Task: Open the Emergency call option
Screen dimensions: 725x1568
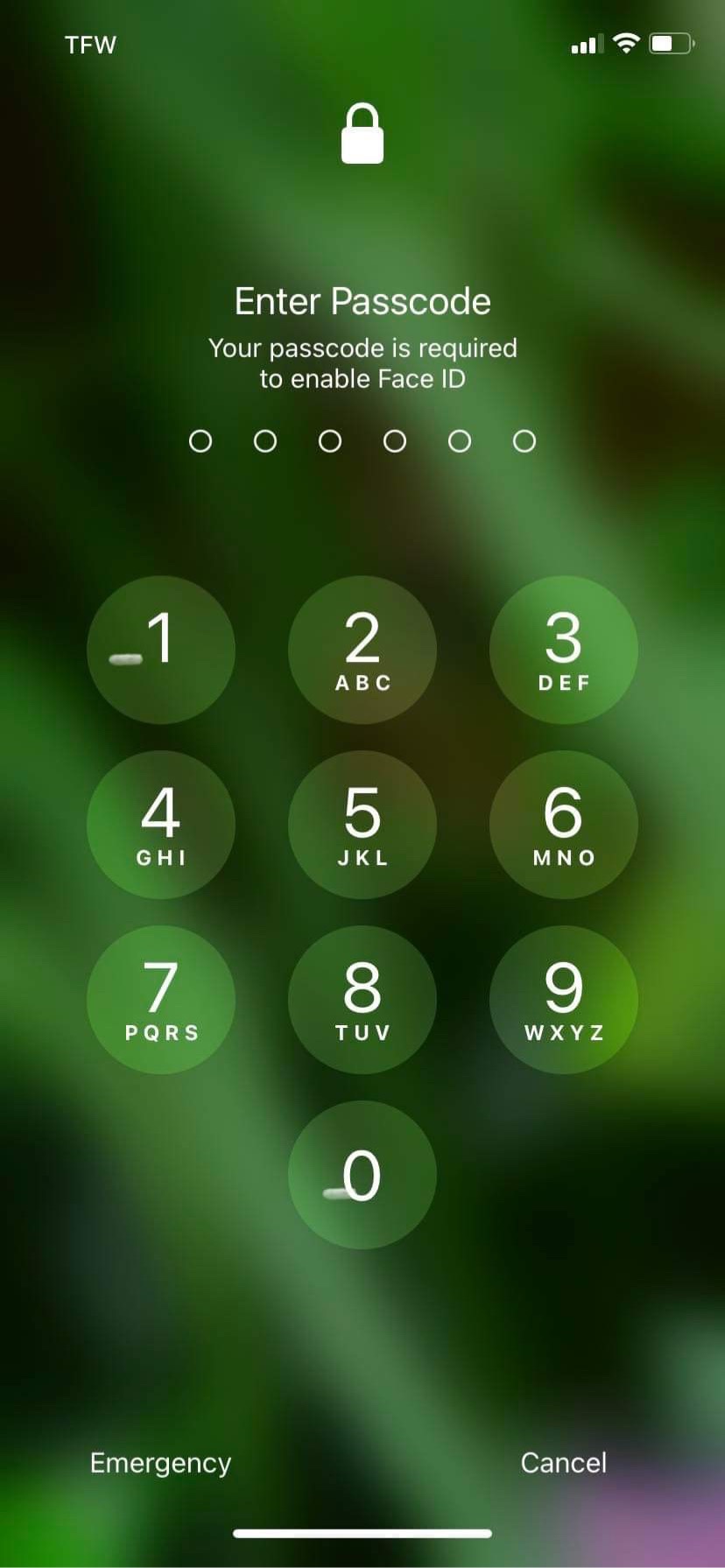Action: tap(161, 1463)
